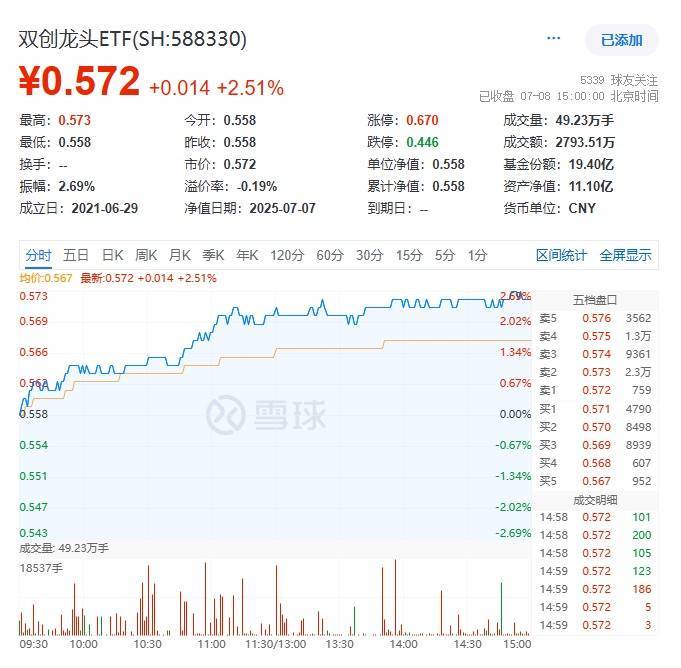
Task: Open the three-dot overflow menu
Action: pos(554,39)
